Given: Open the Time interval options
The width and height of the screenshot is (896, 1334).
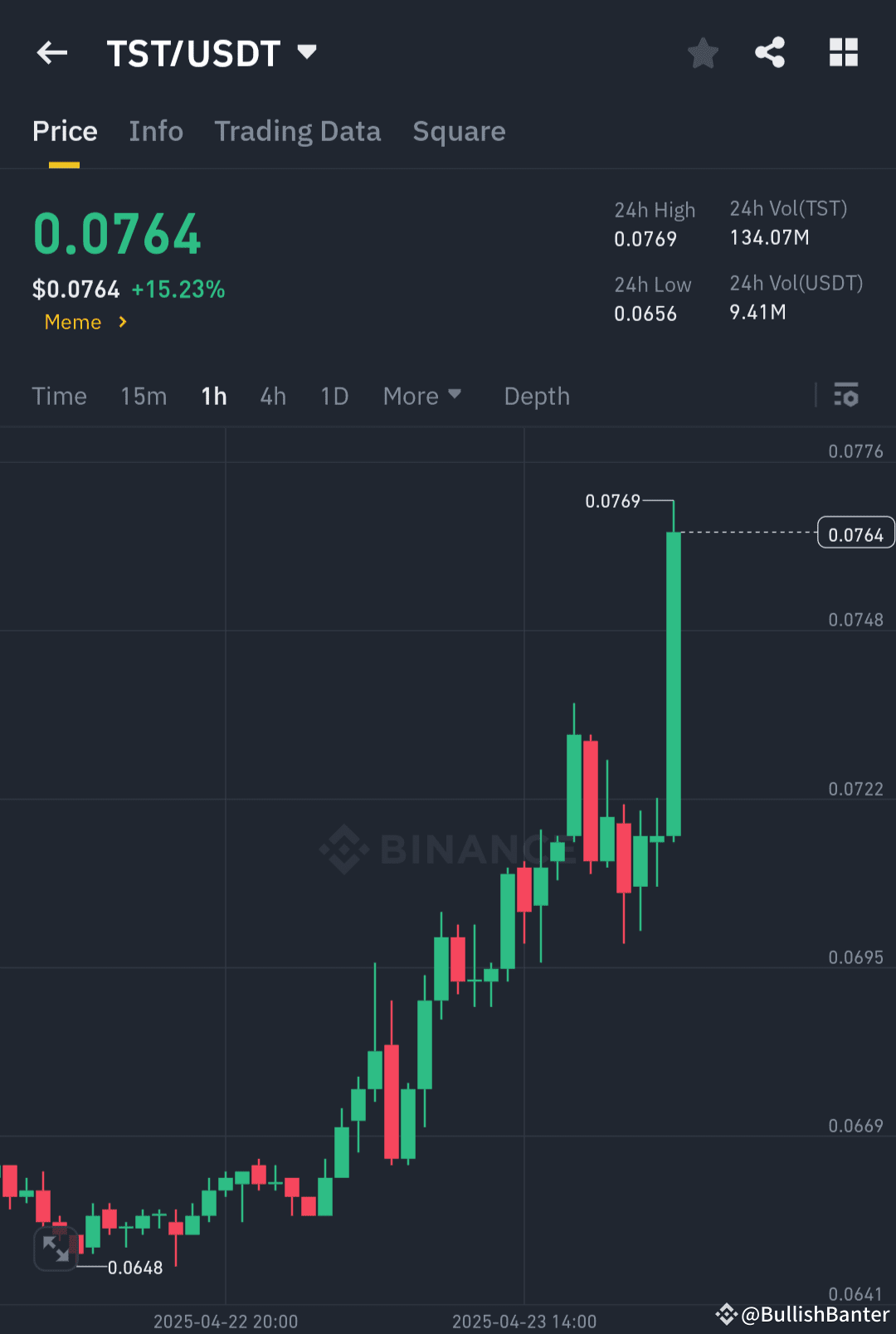Looking at the screenshot, I should (x=59, y=396).
